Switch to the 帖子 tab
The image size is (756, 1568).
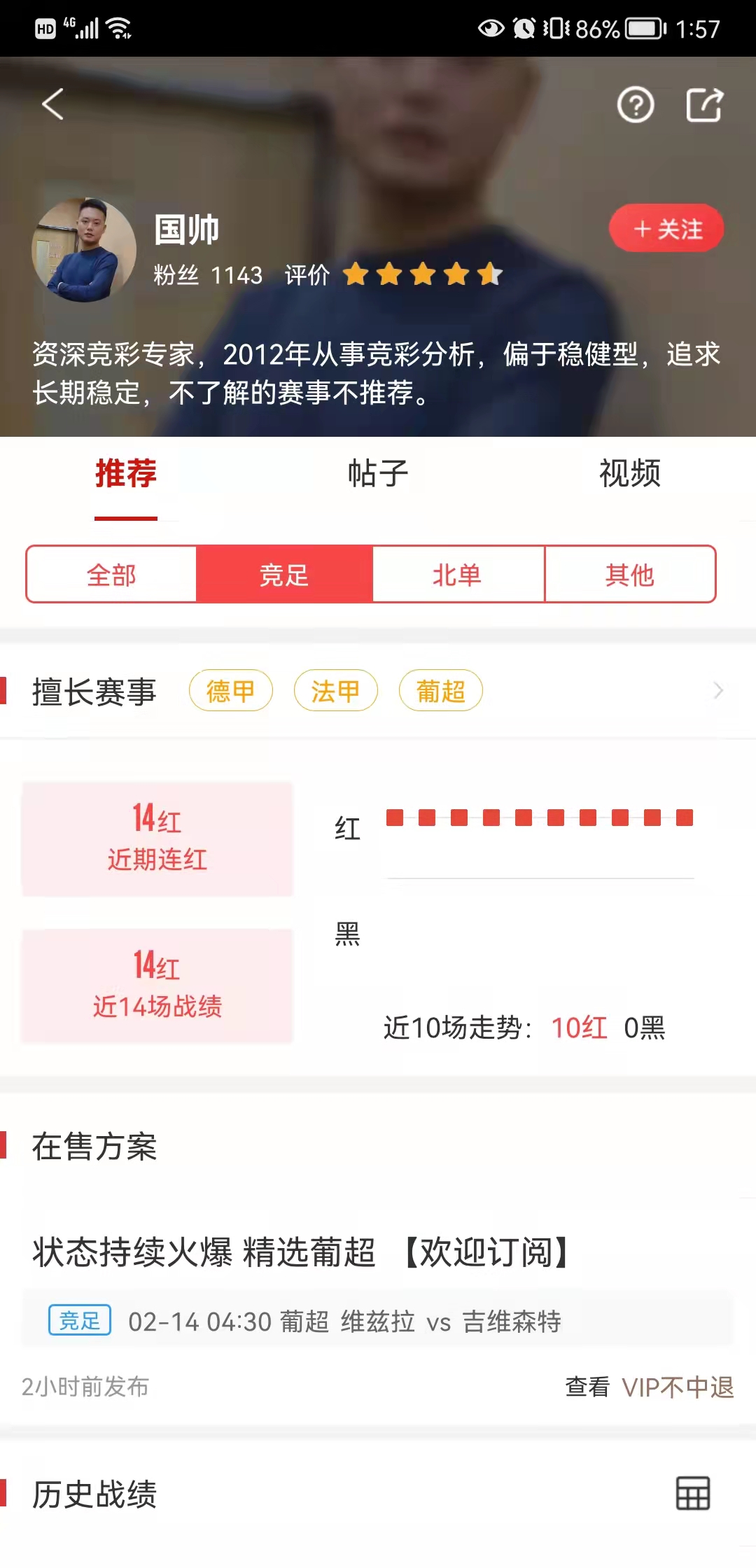378,474
